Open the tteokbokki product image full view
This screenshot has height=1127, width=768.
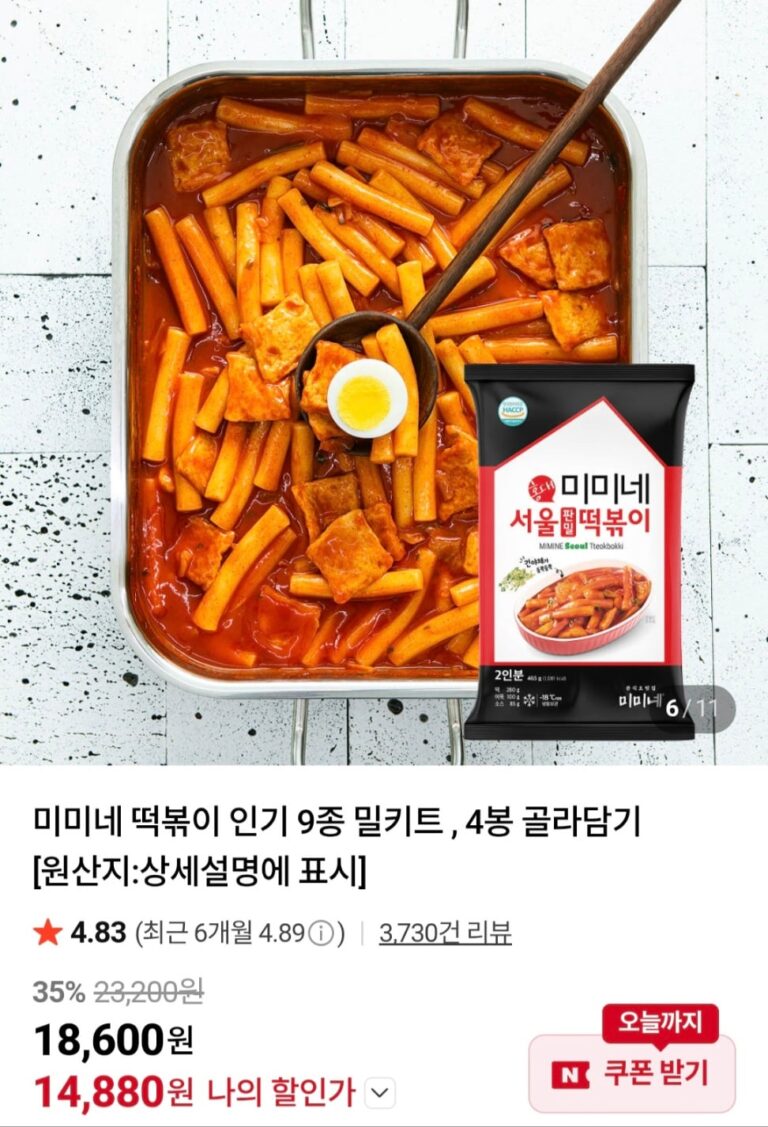[x=384, y=380]
